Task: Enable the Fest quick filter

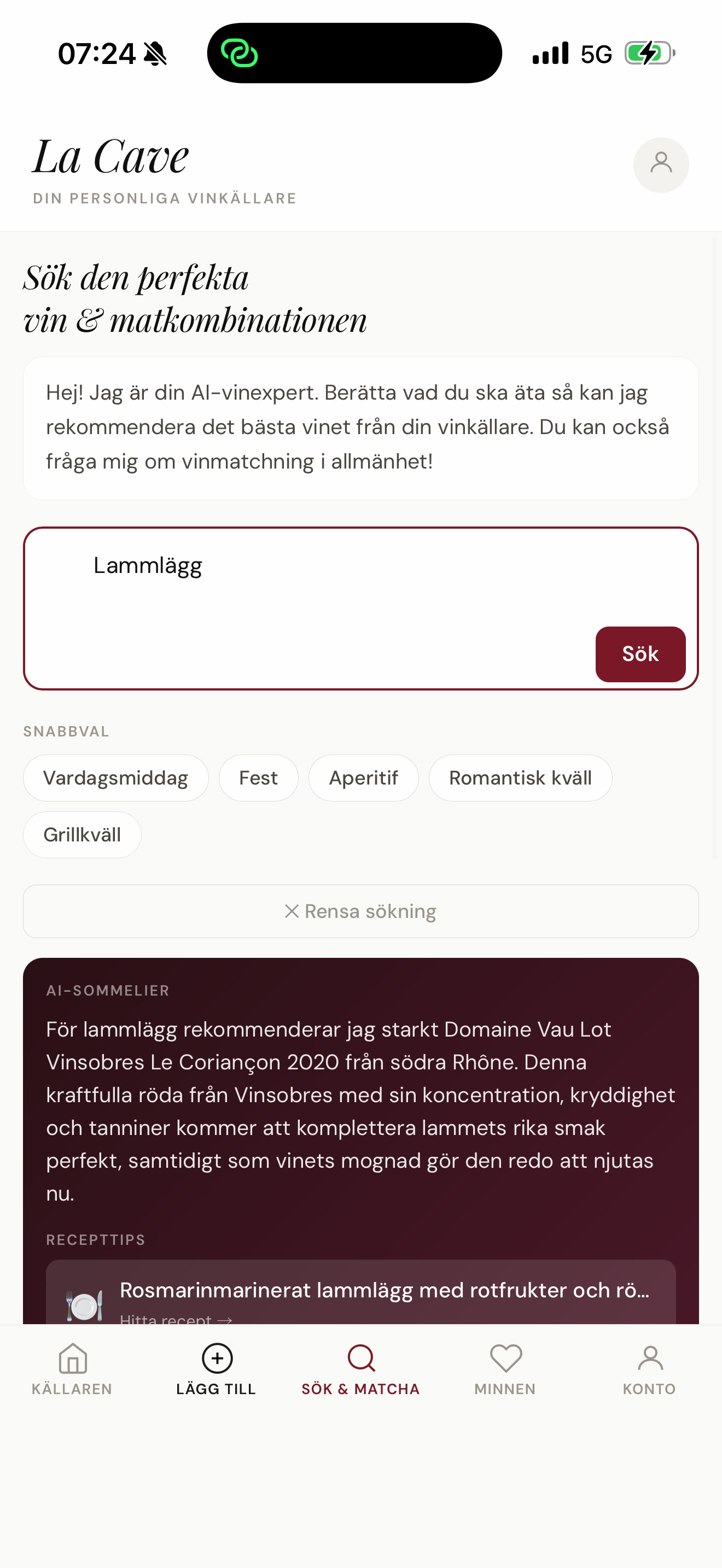Action: (258, 777)
